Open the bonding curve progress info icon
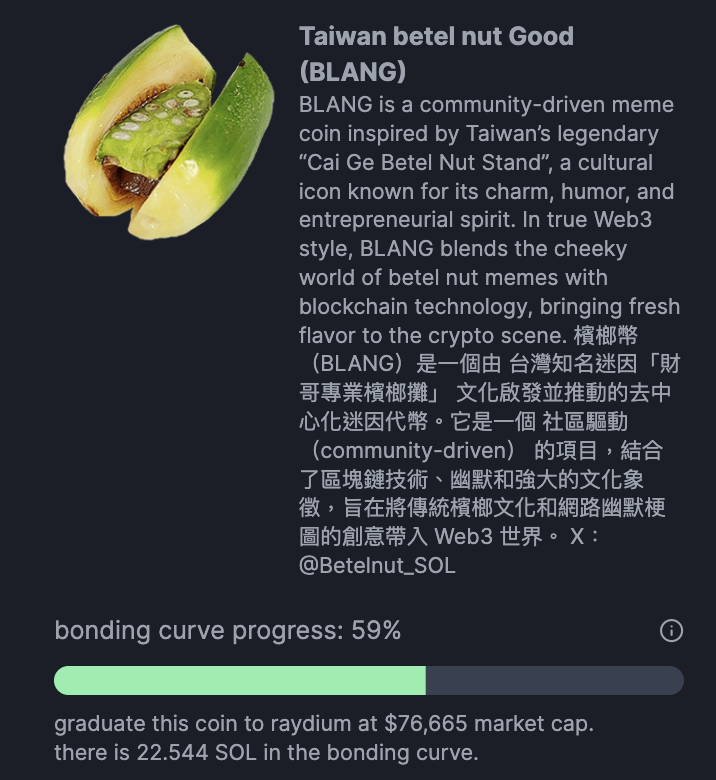The height and width of the screenshot is (780, 716). coord(671,631)
